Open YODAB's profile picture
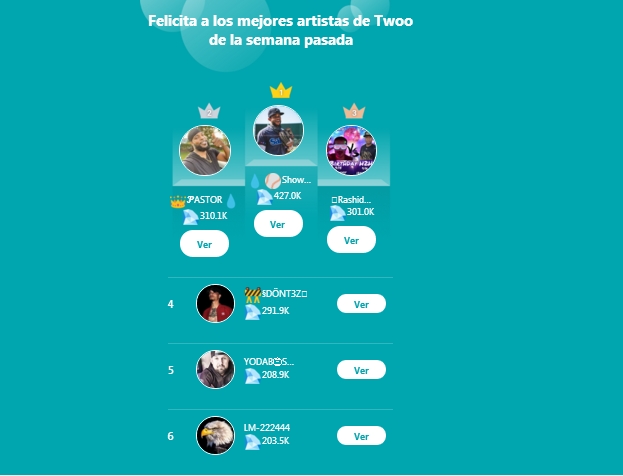623x476 pixels. coord(215,369)
